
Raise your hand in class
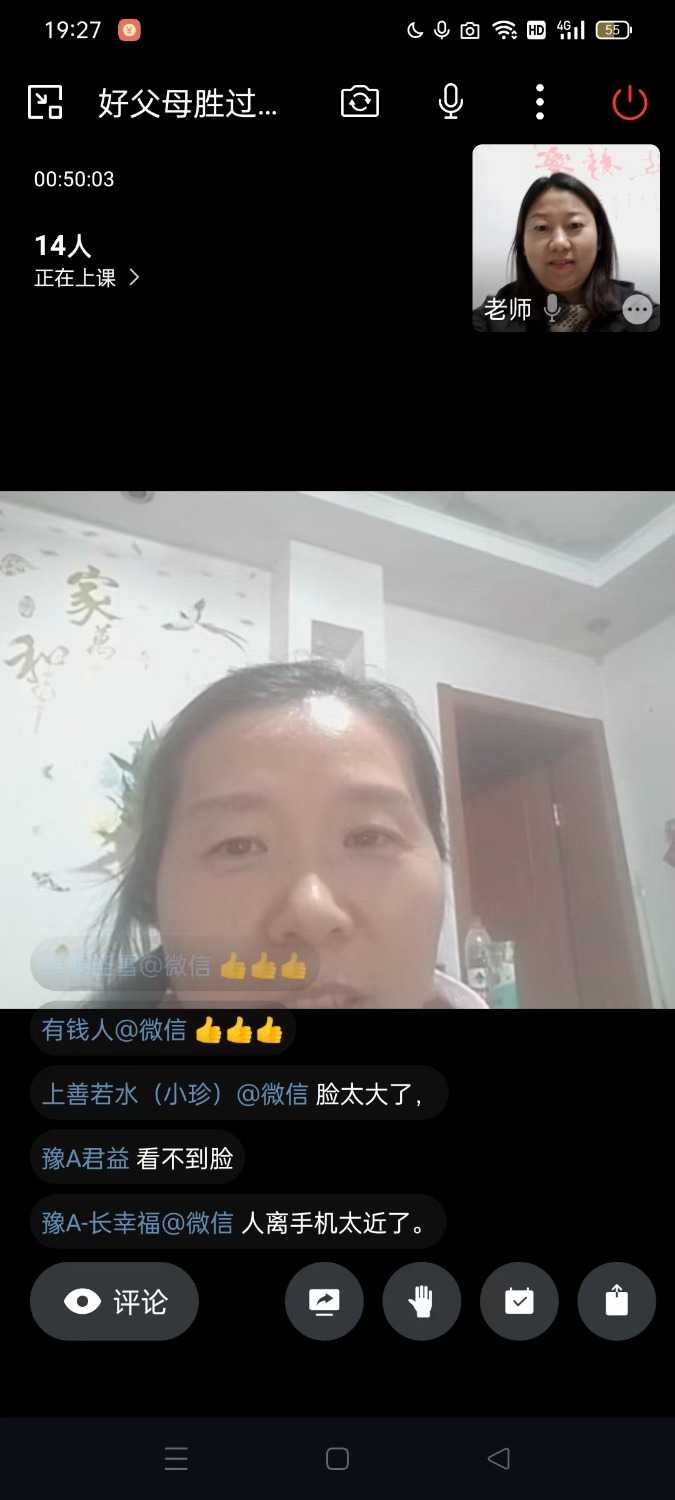point(422,1301)
